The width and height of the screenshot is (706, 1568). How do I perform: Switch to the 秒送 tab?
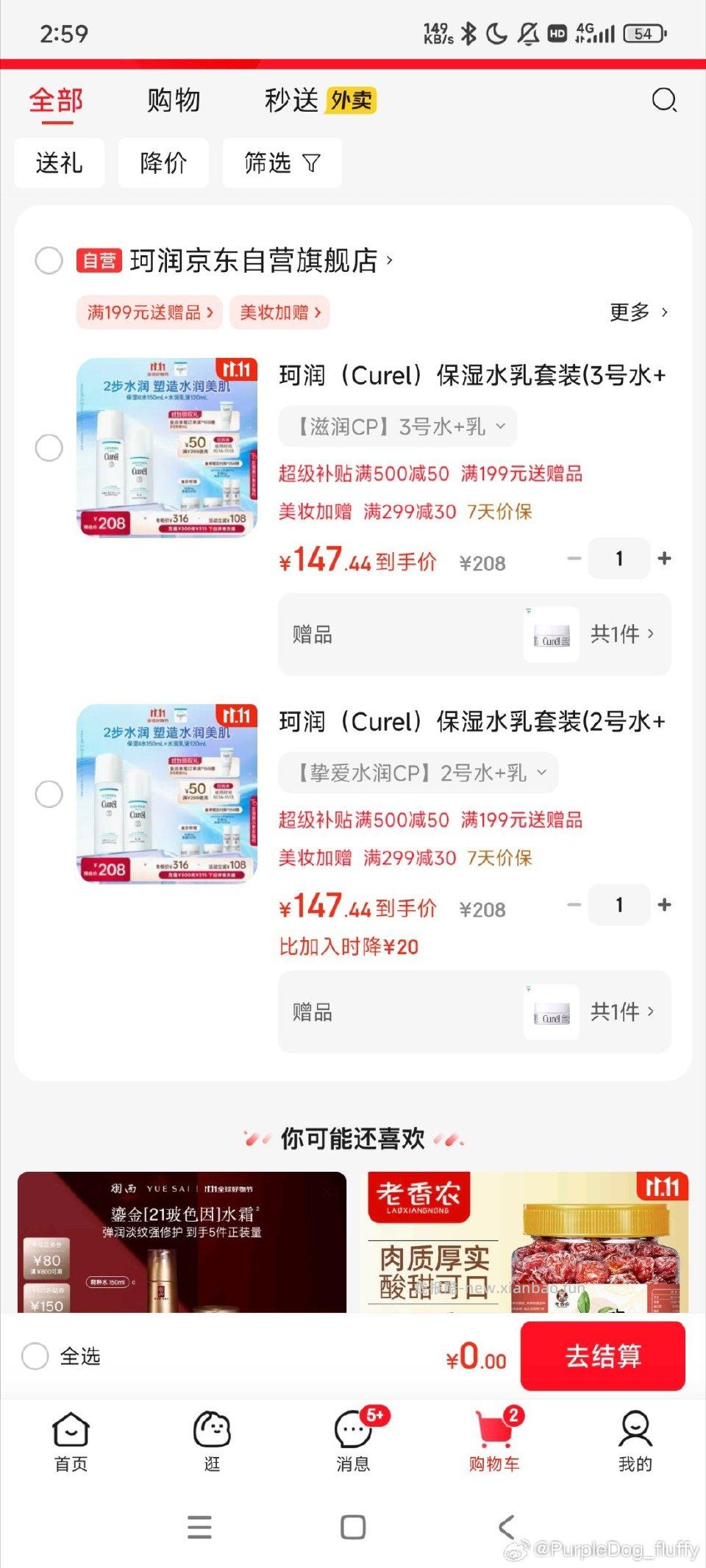pos(289,100)
